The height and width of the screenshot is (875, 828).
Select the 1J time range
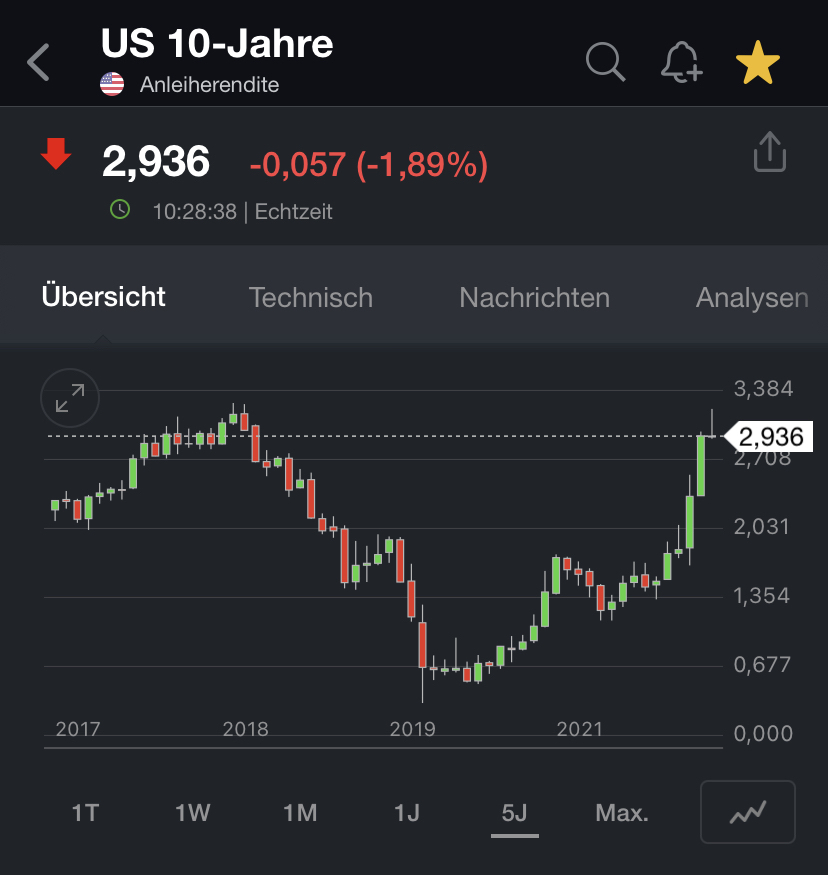click(x=406, y=812)
